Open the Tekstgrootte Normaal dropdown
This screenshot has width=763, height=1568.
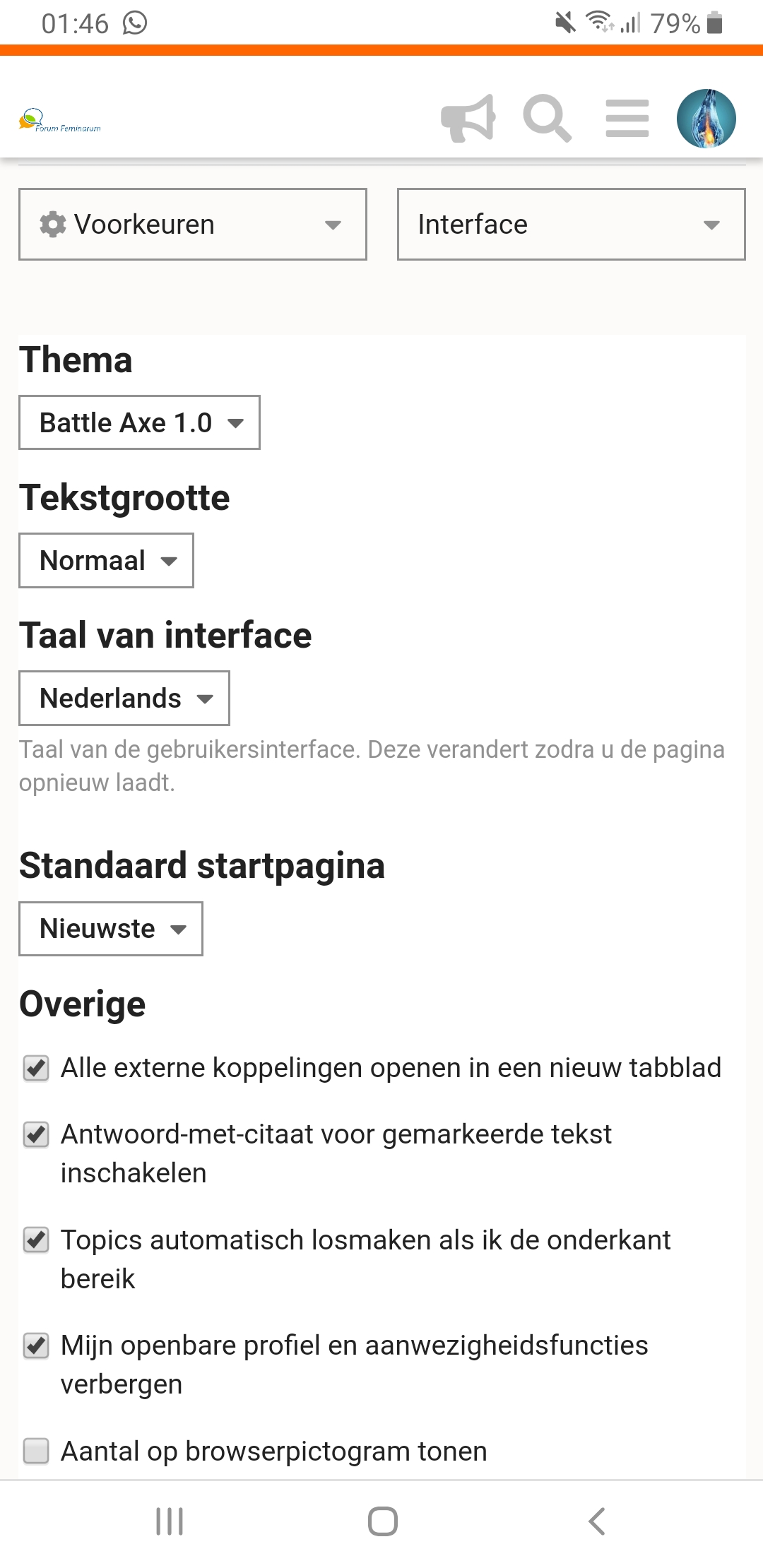[x=107, y=560]
